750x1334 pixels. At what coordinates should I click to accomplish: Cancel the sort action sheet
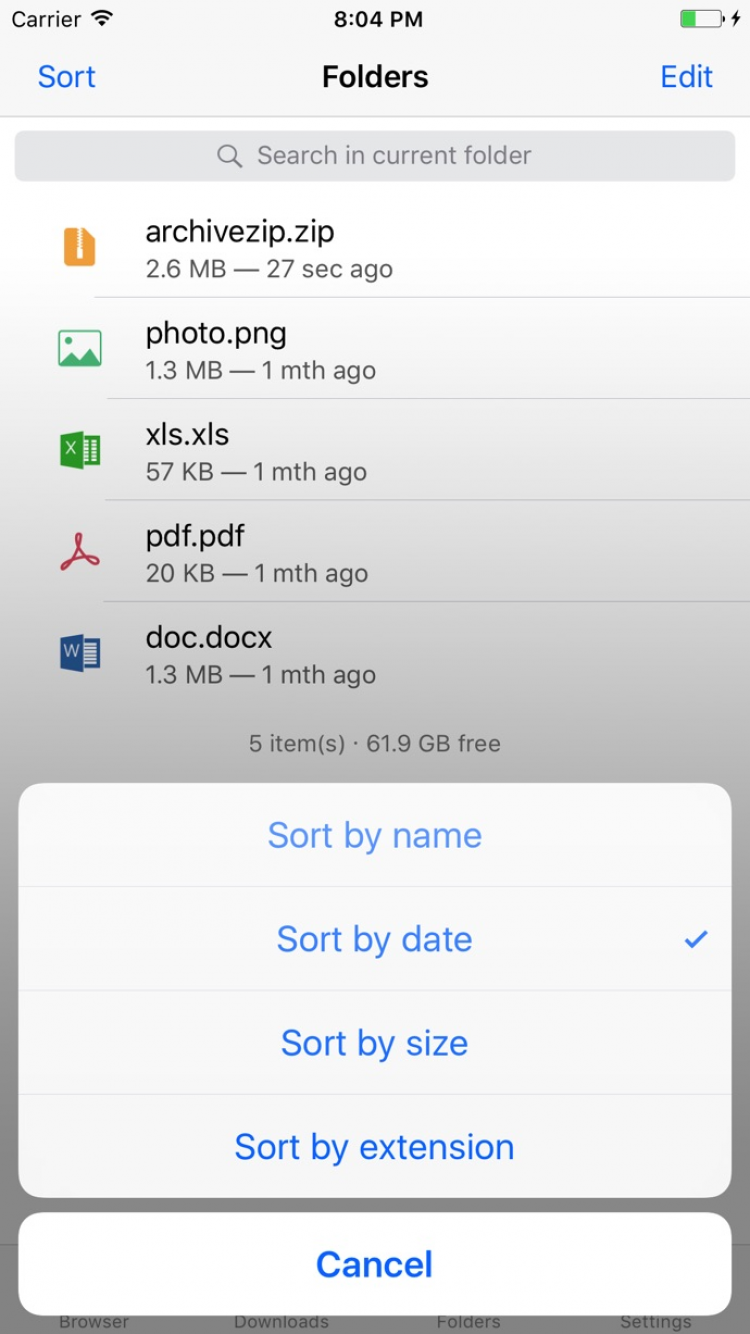tap(375, 1264)
